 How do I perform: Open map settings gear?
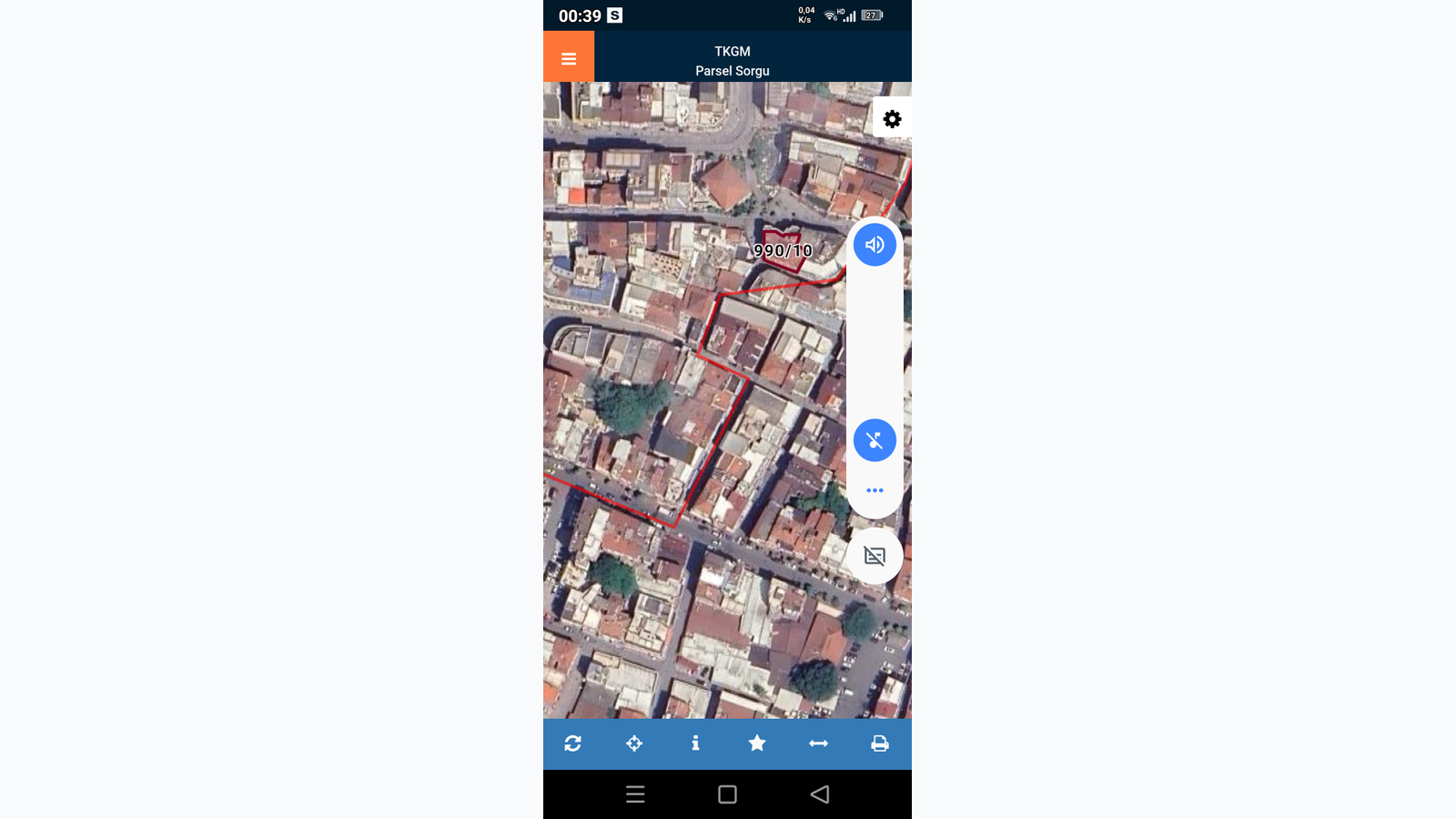coord(892,119)
